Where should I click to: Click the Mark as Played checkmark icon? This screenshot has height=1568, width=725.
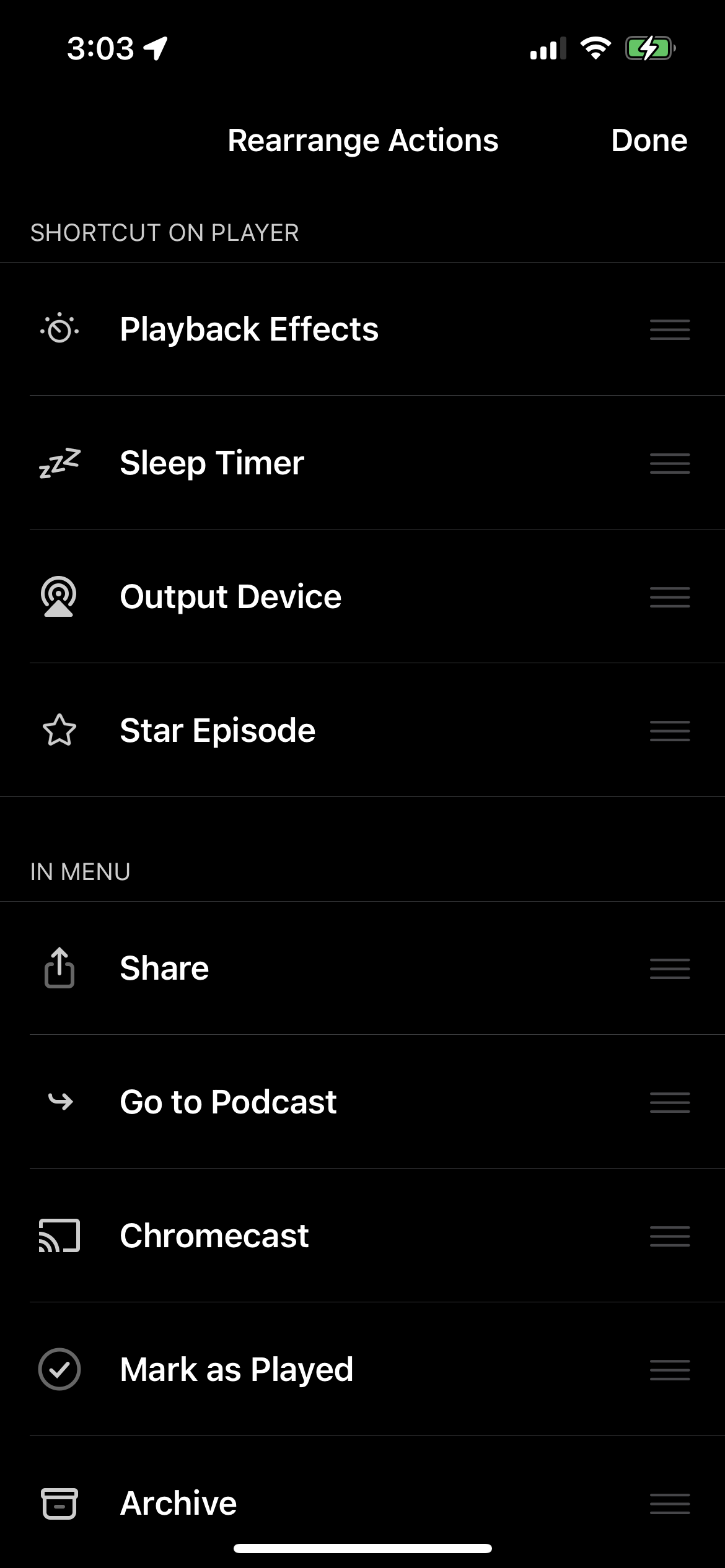[x=60, y=1370]
